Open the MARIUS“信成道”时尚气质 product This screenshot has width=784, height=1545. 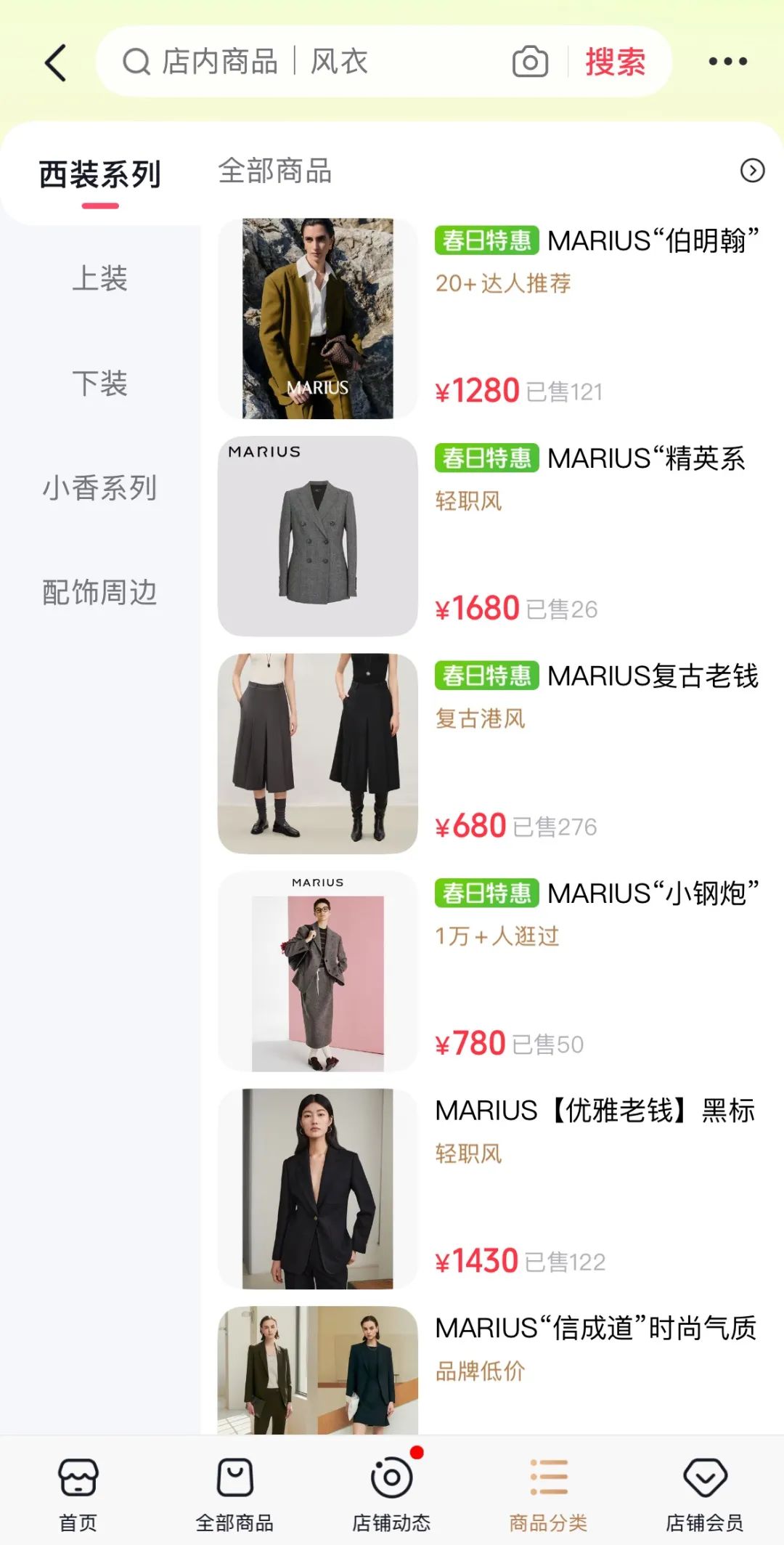[x=595, y=1329]
